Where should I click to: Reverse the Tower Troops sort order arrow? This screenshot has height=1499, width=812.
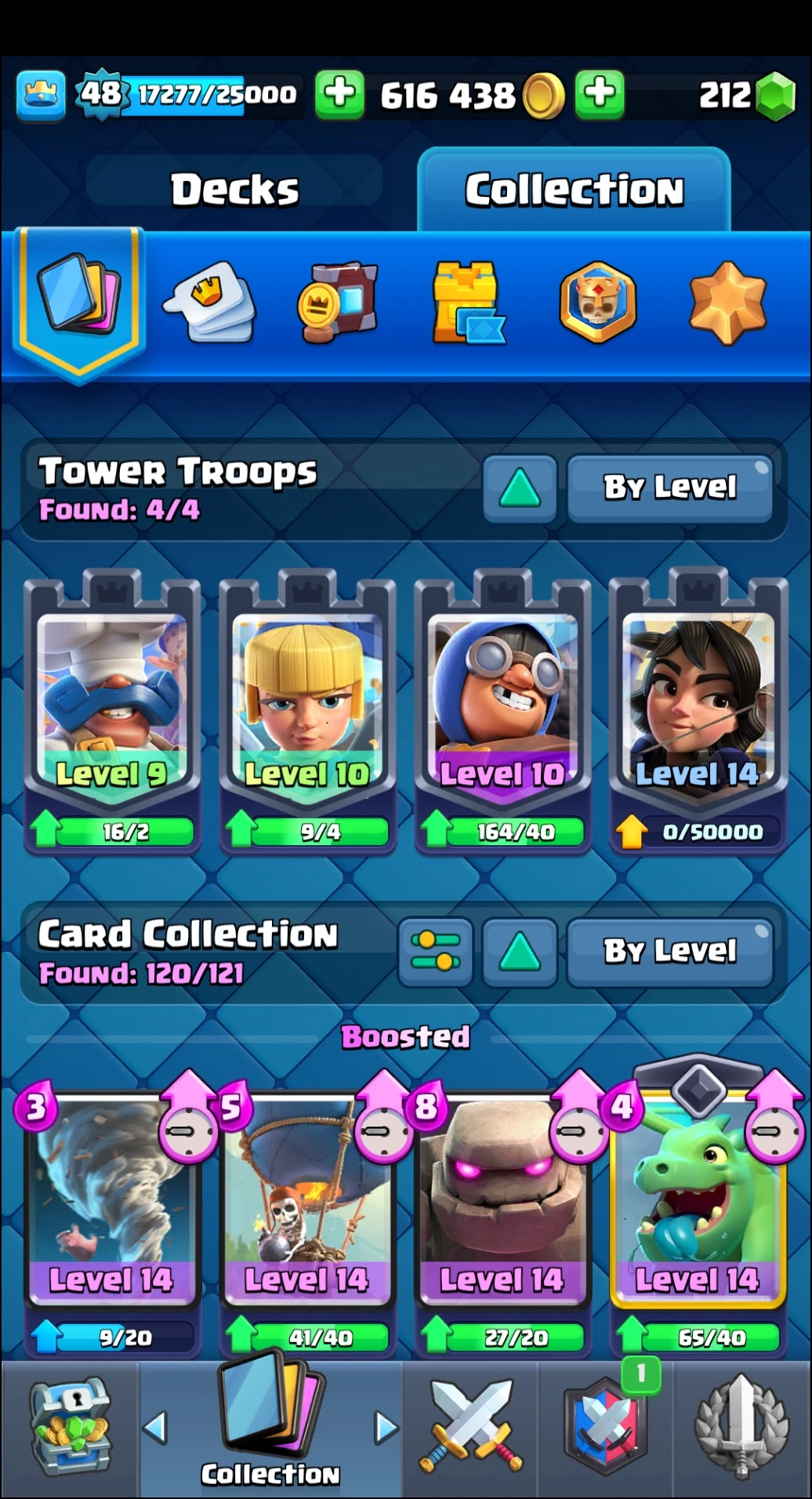point(520,488)
